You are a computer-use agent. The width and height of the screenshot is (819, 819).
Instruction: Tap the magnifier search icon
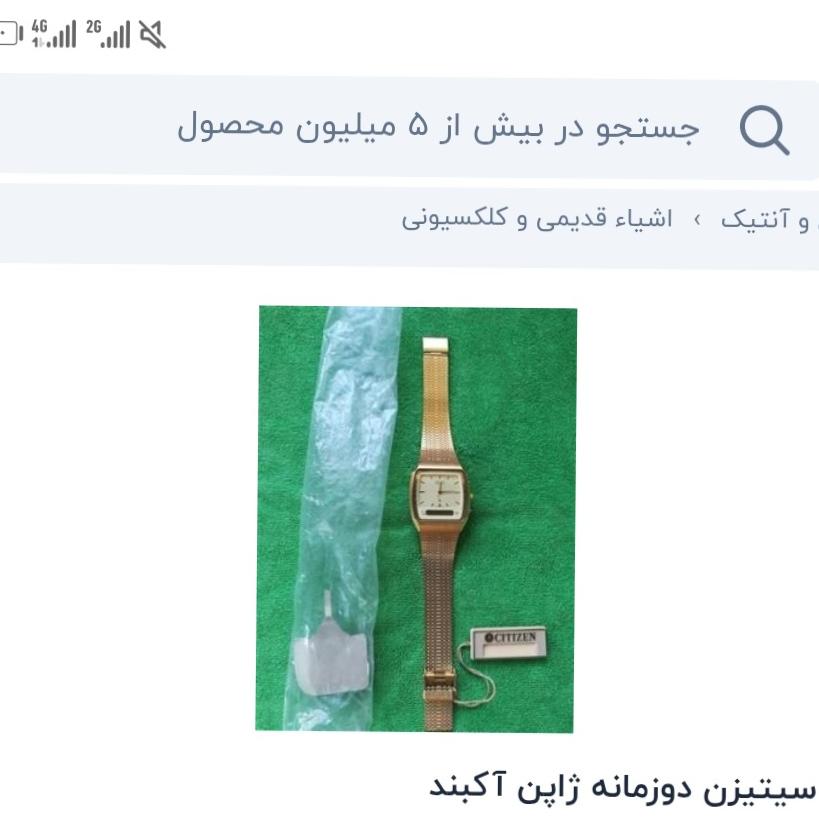765,131
